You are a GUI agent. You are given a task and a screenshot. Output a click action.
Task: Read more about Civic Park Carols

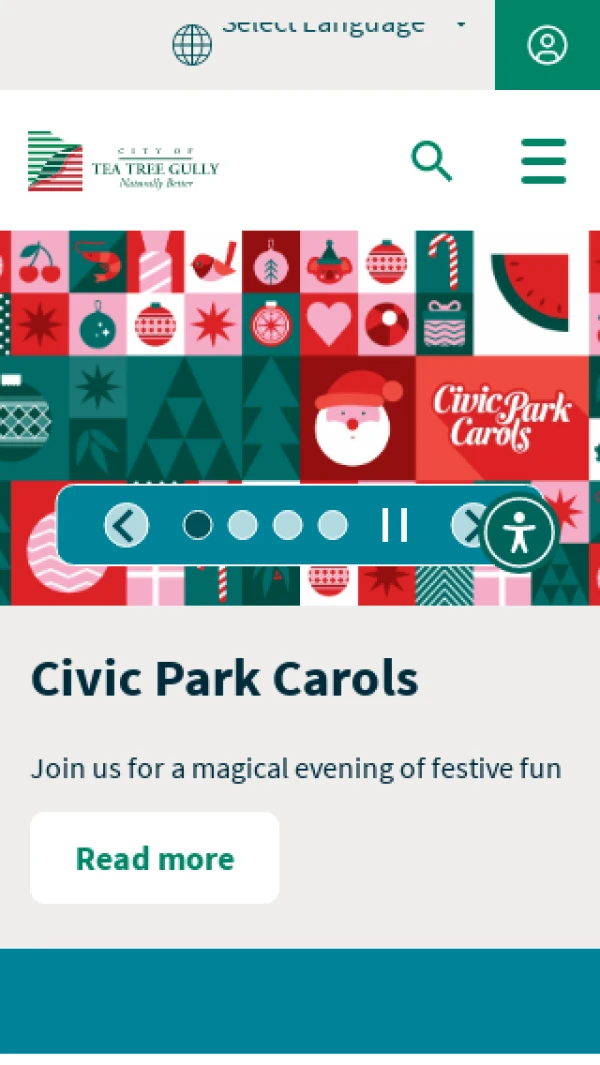(x=155, y=858)
